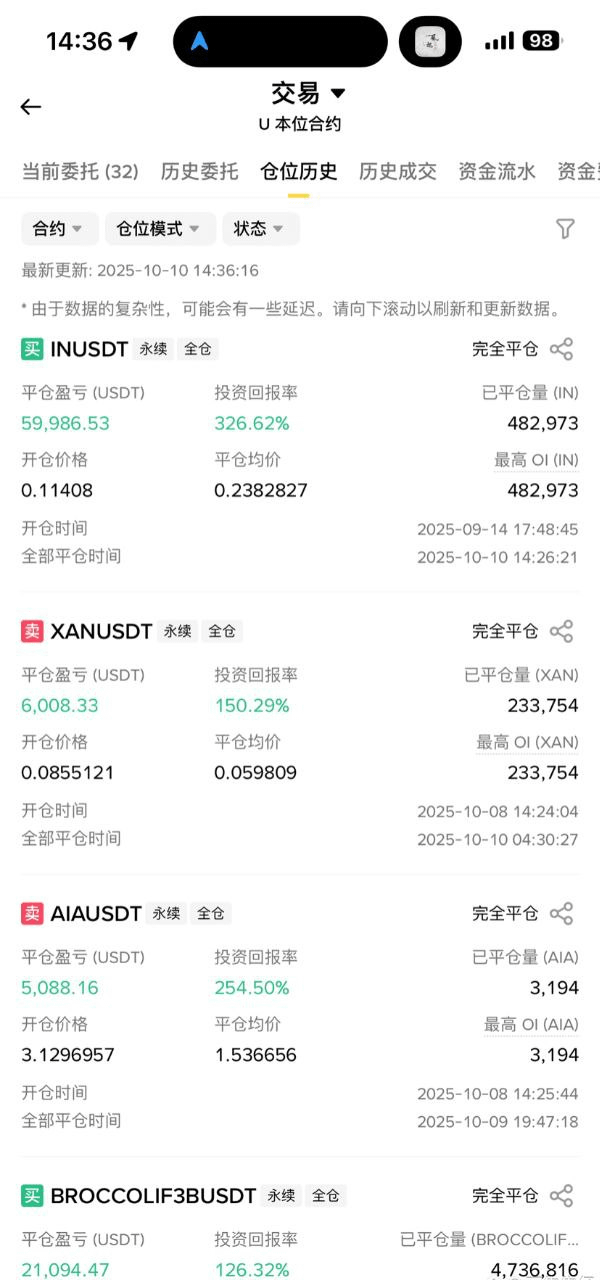Share the BROCCOLIF3BUSDT position
600x1280 pixels.
pyautogui.click(x=562, y=1195)
